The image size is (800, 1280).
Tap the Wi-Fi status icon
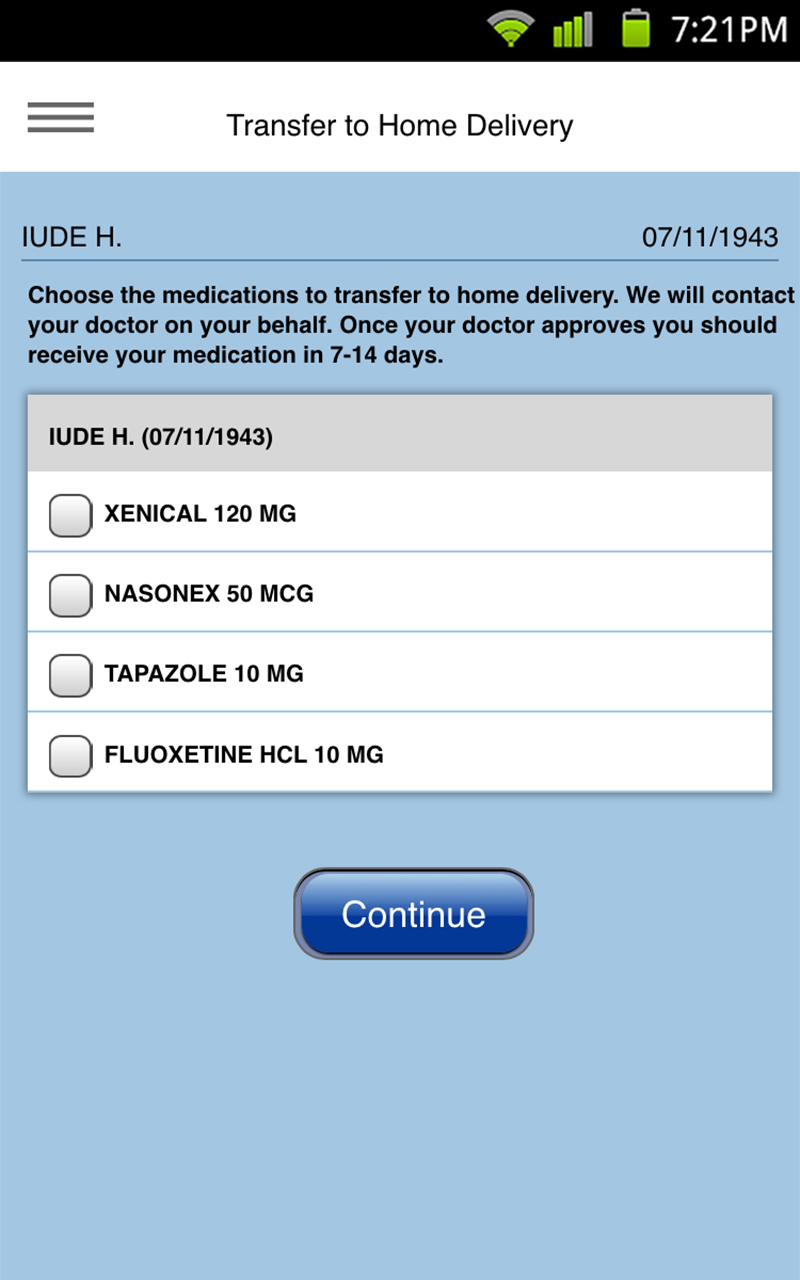tap(511, 29)
